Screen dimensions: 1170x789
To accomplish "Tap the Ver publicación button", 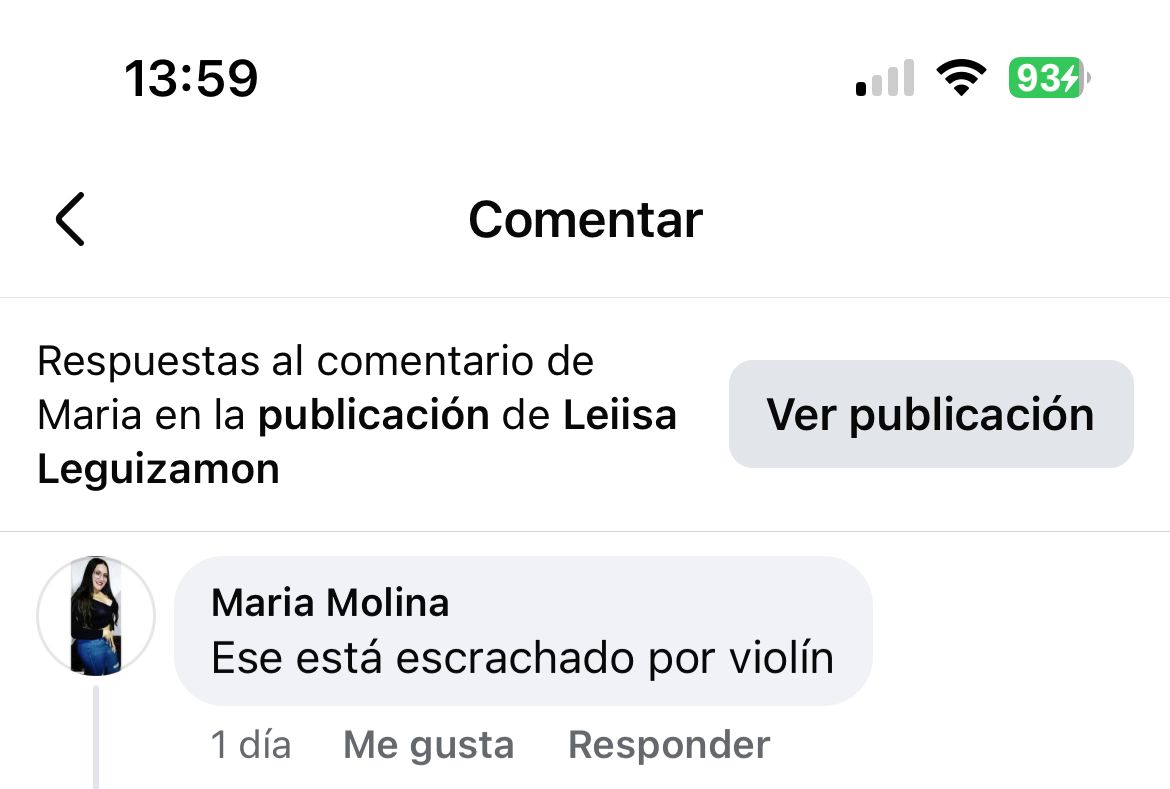I will 930,414.
